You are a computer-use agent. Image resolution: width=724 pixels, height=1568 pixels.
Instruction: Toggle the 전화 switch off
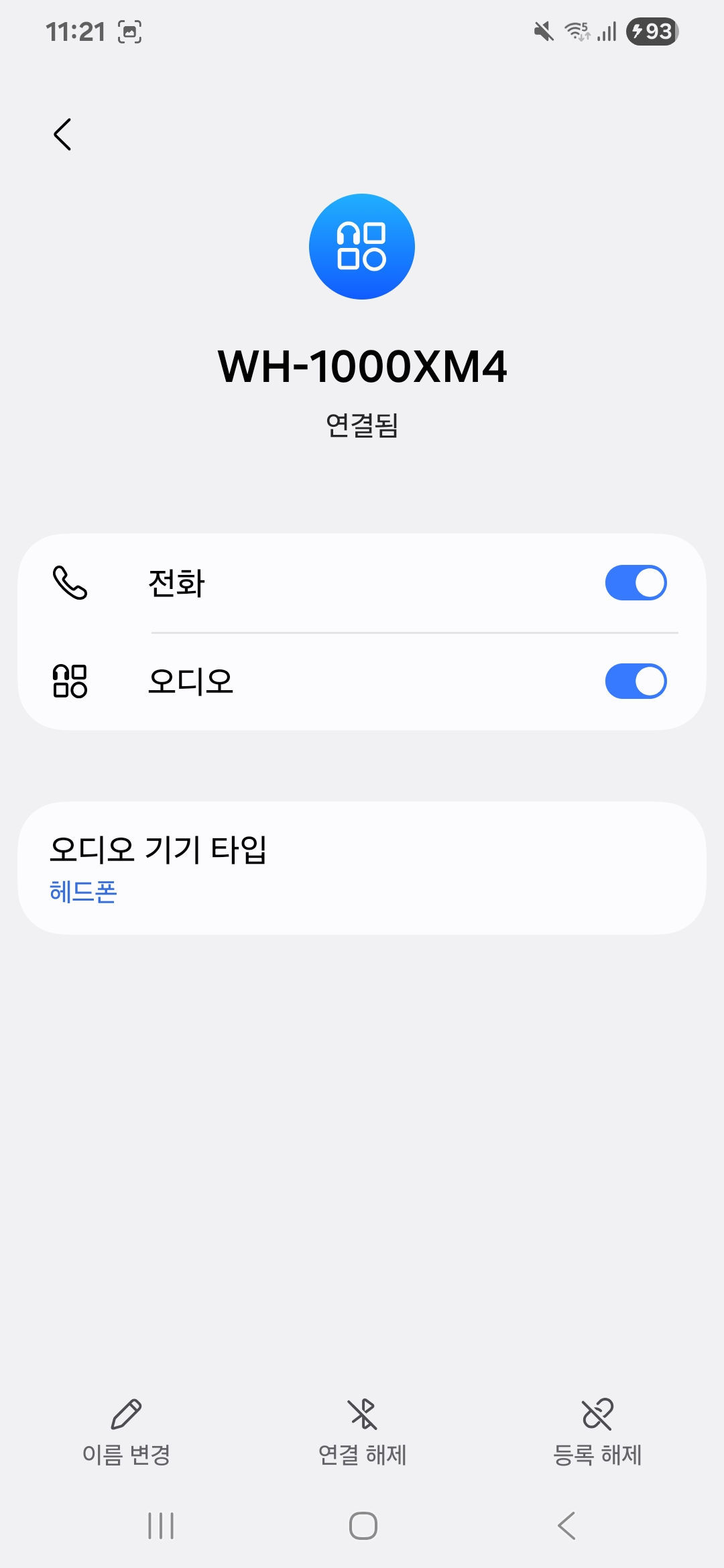coord(636,582)
